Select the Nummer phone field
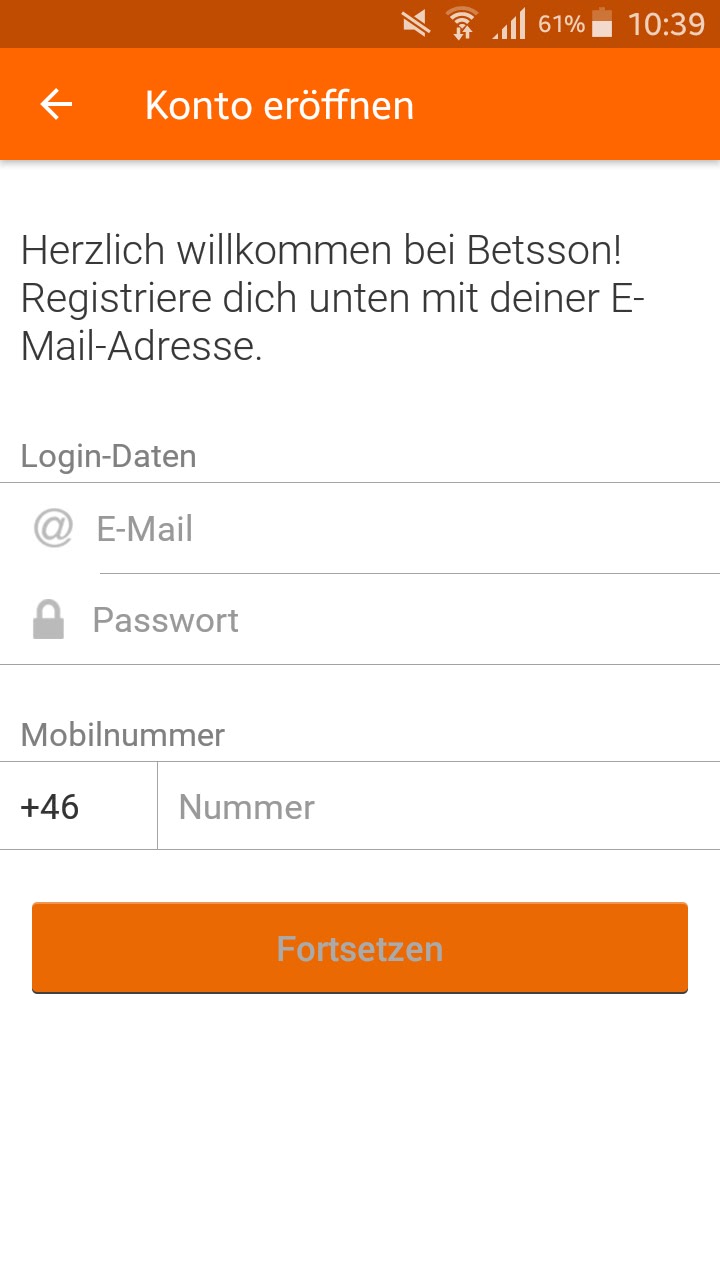 439,806
